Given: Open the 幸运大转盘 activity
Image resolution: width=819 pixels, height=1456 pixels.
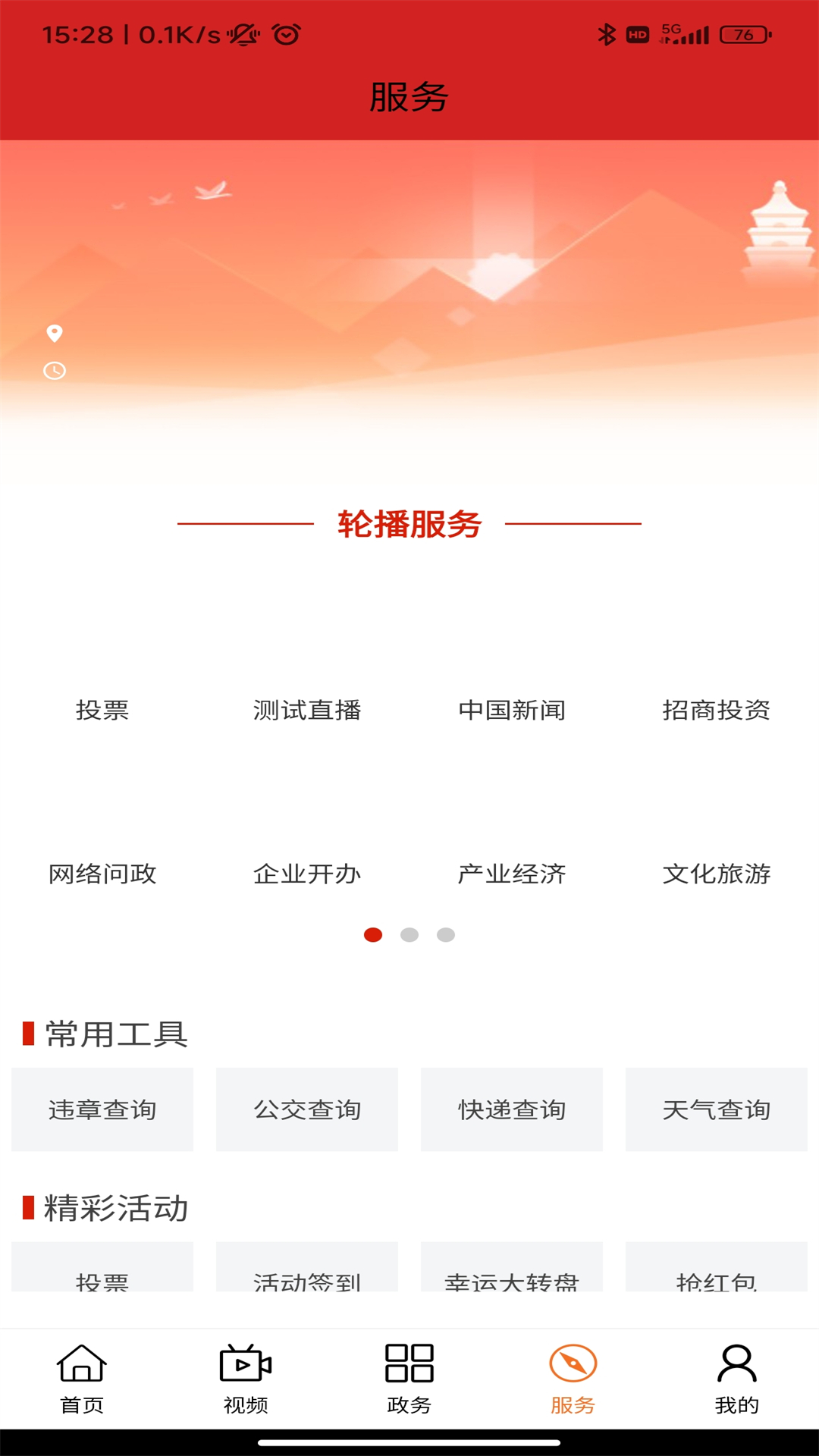Looking at the screenshot, I should tap(512, 1274).
